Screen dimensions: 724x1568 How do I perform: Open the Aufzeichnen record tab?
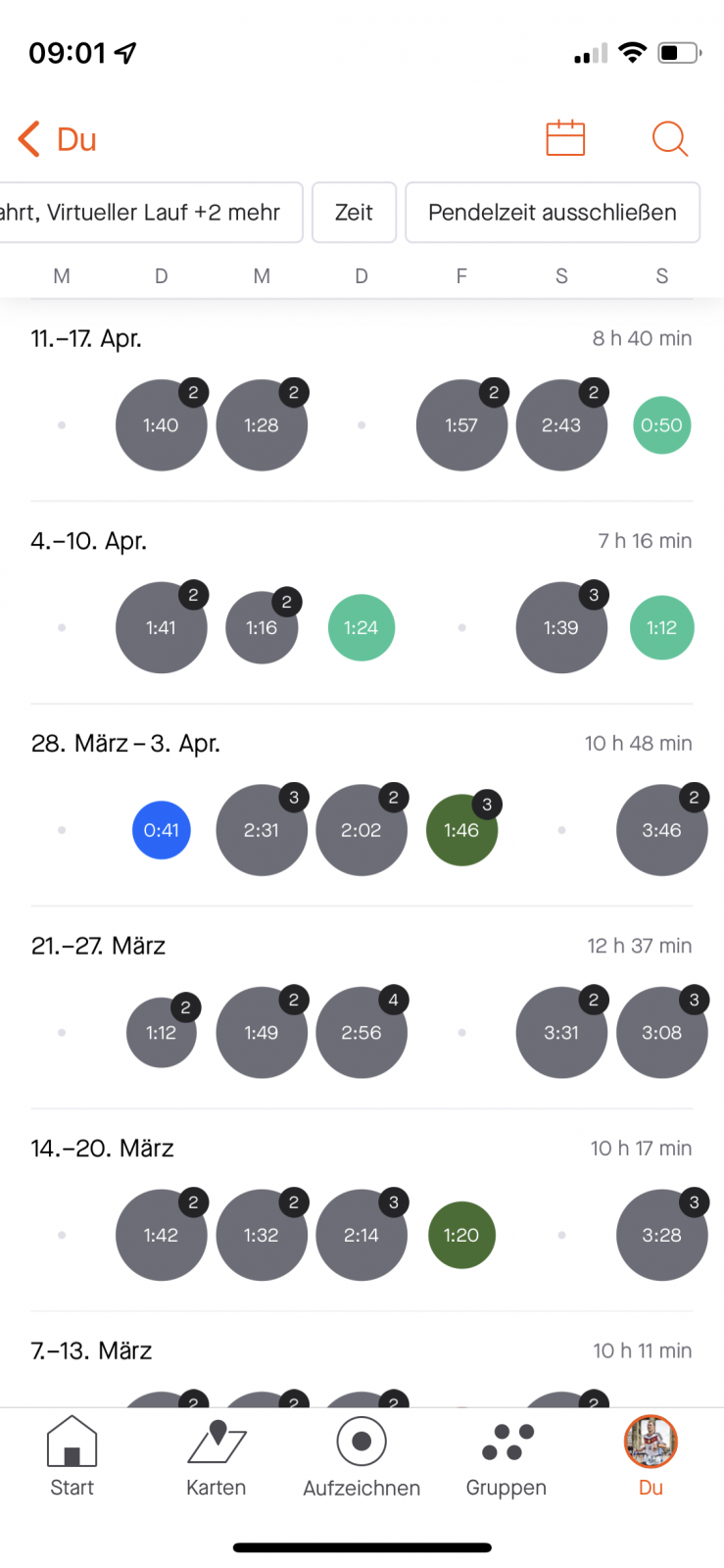click(362, 1457)
